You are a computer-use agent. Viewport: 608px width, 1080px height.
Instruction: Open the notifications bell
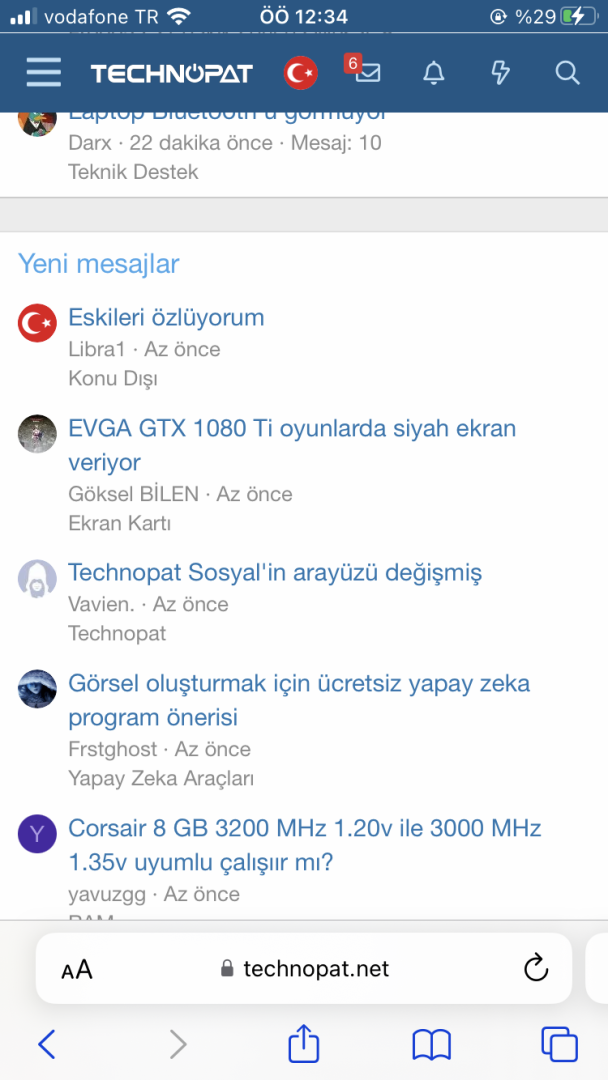click(x=434, y=72)
